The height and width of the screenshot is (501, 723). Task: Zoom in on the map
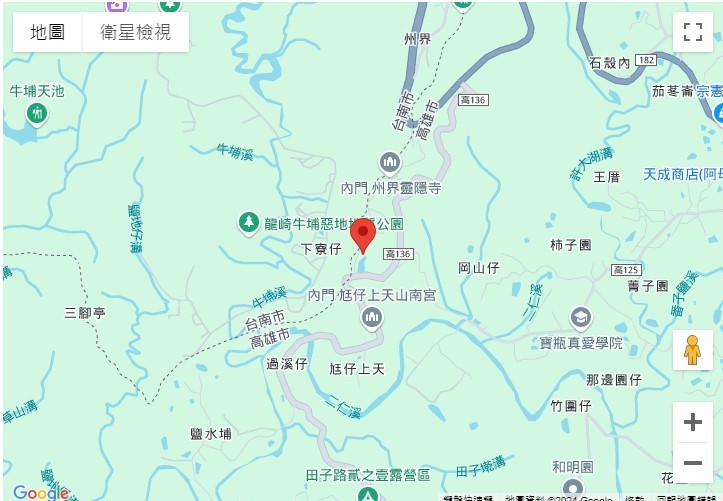692,423
